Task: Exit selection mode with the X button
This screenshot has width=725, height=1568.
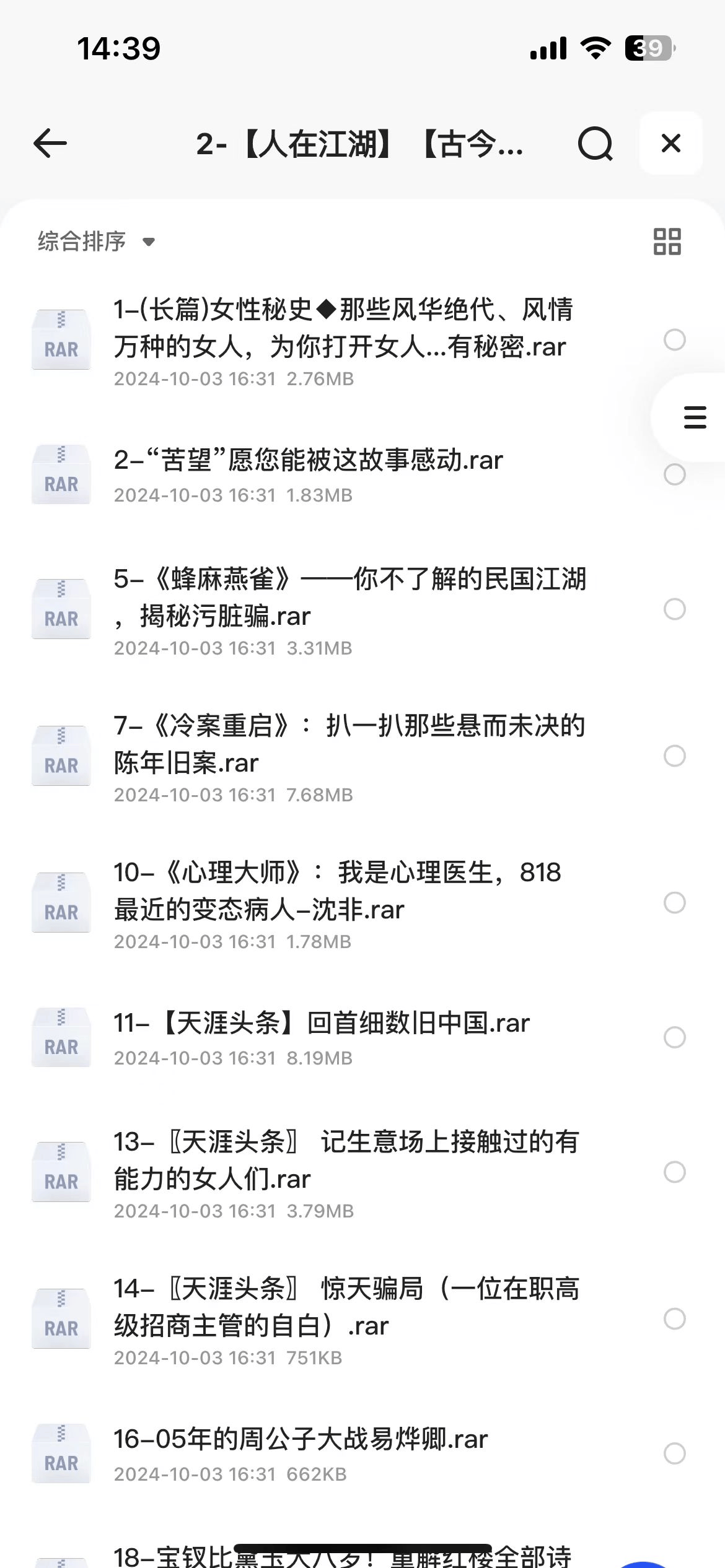Action: pos(671,143)
